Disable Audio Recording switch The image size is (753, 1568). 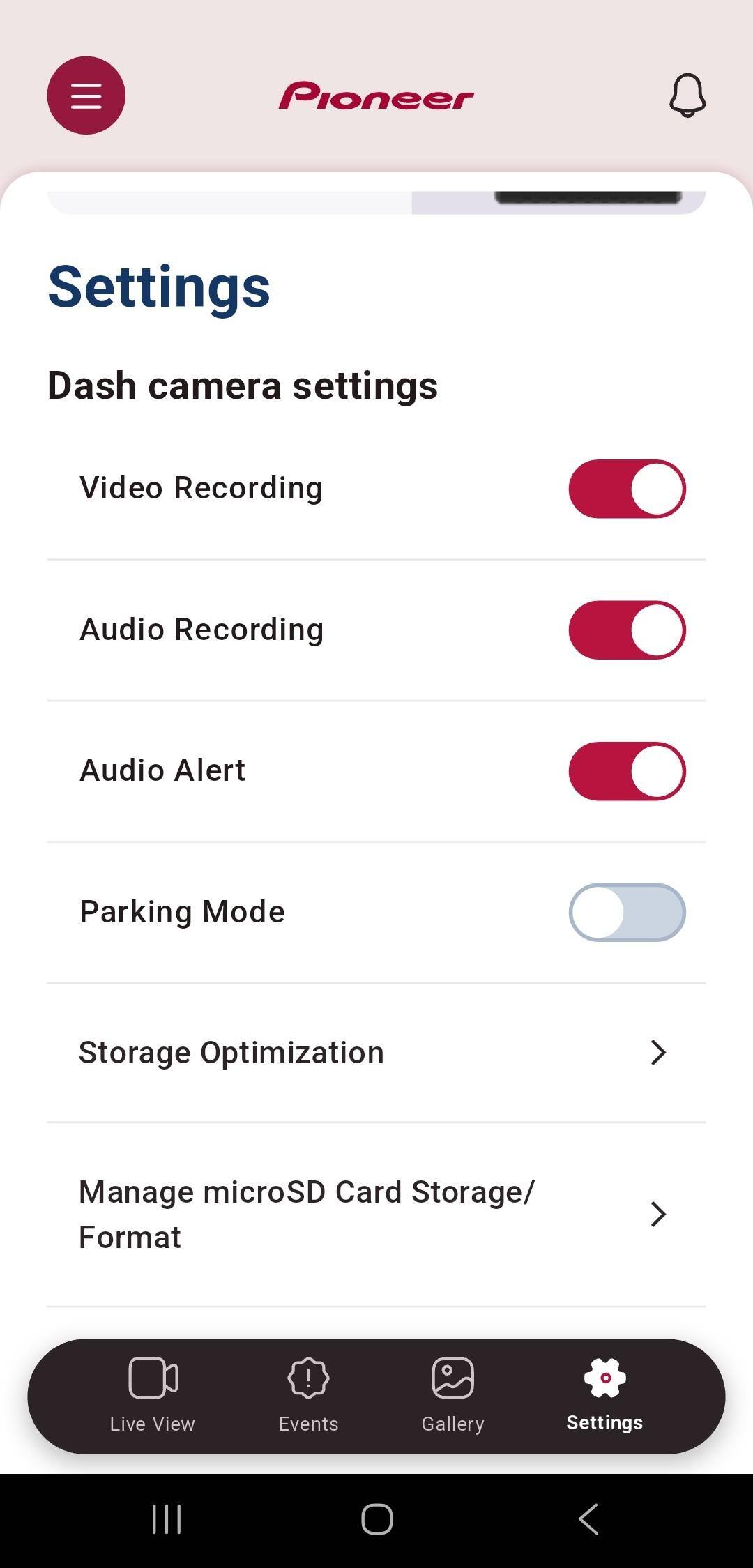tap(627, 630)
